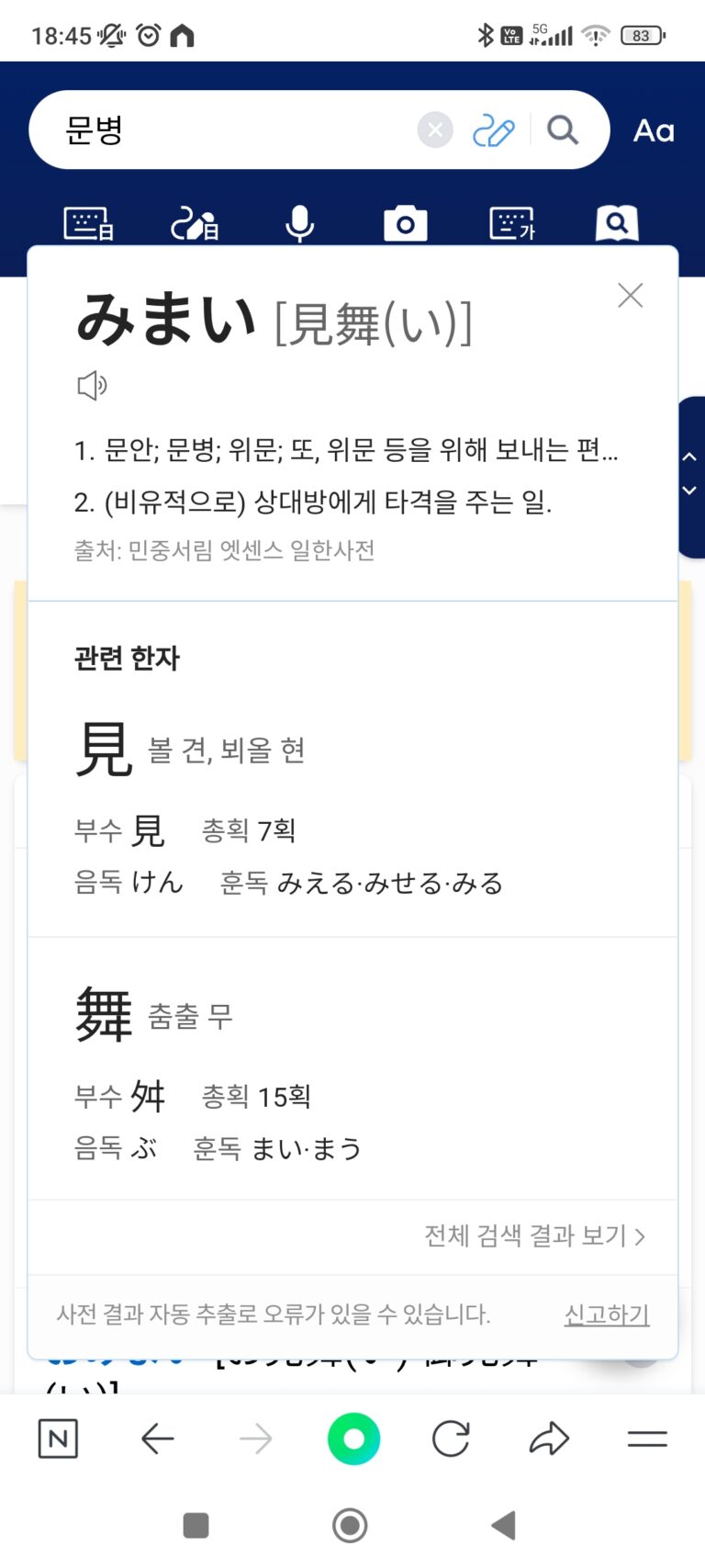Close the みまい popup
The width and height of the screenshot is (705, 1568).
[631, 295]
